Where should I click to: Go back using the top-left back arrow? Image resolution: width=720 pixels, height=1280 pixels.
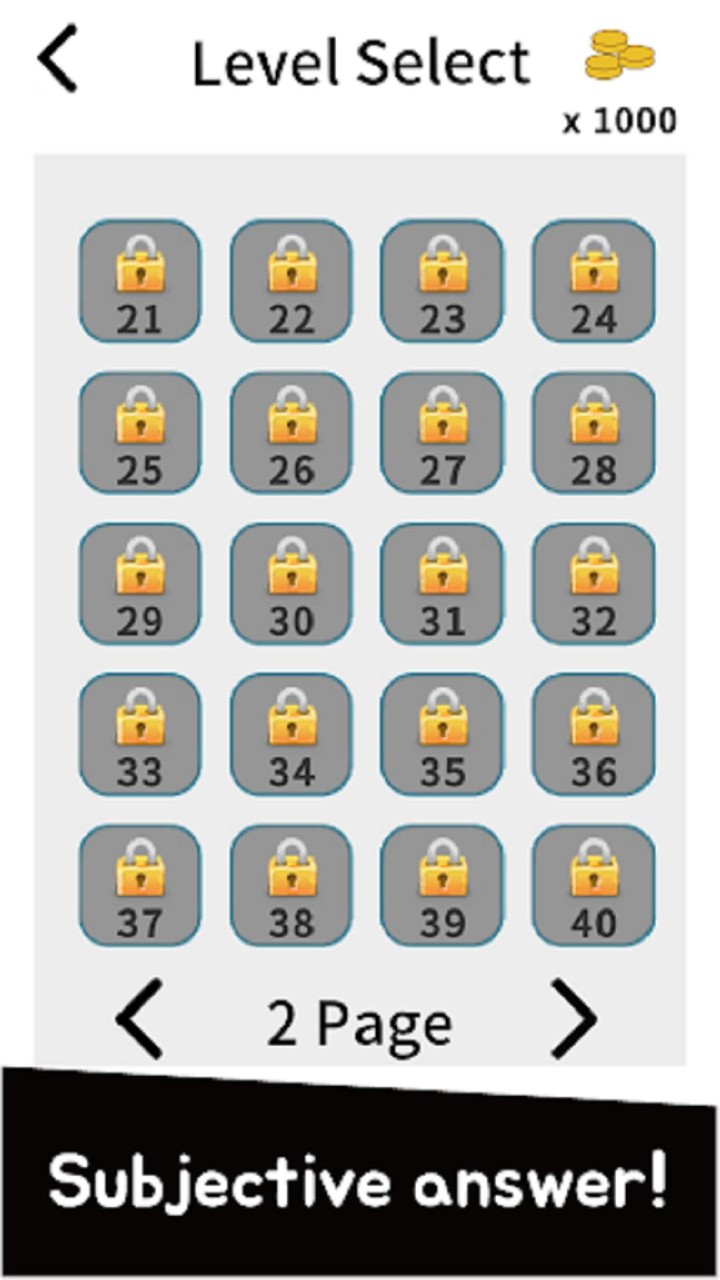[57, 57]
